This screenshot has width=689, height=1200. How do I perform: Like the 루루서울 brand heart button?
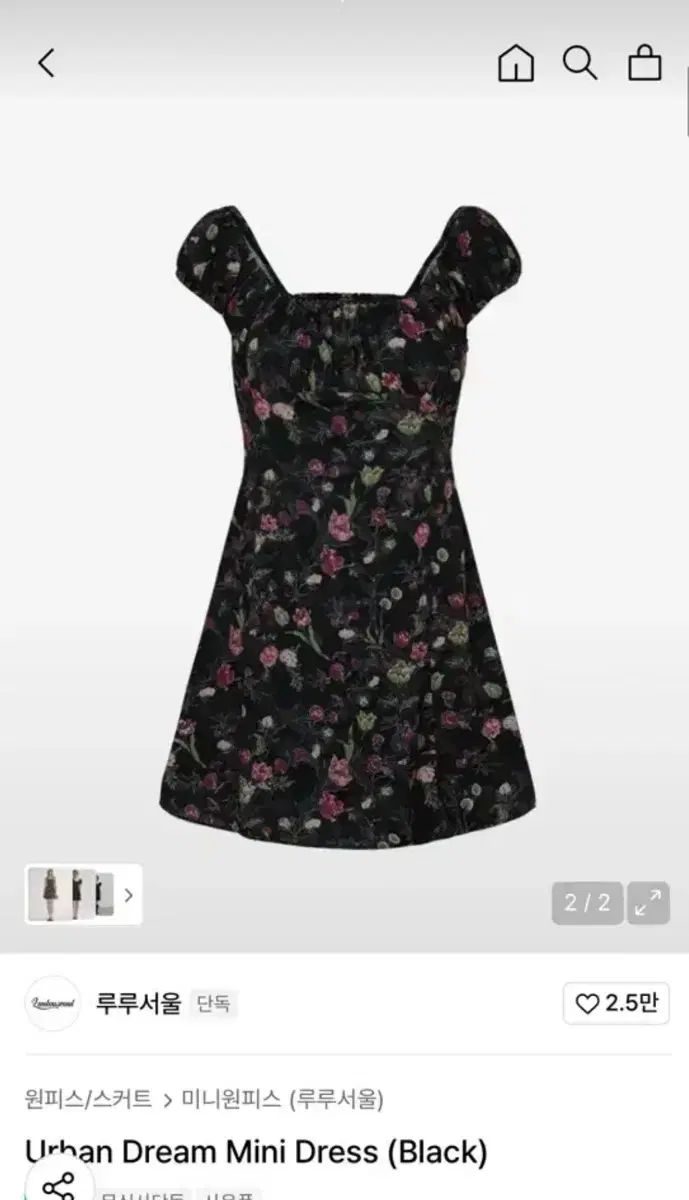(x=616, y=1003)
